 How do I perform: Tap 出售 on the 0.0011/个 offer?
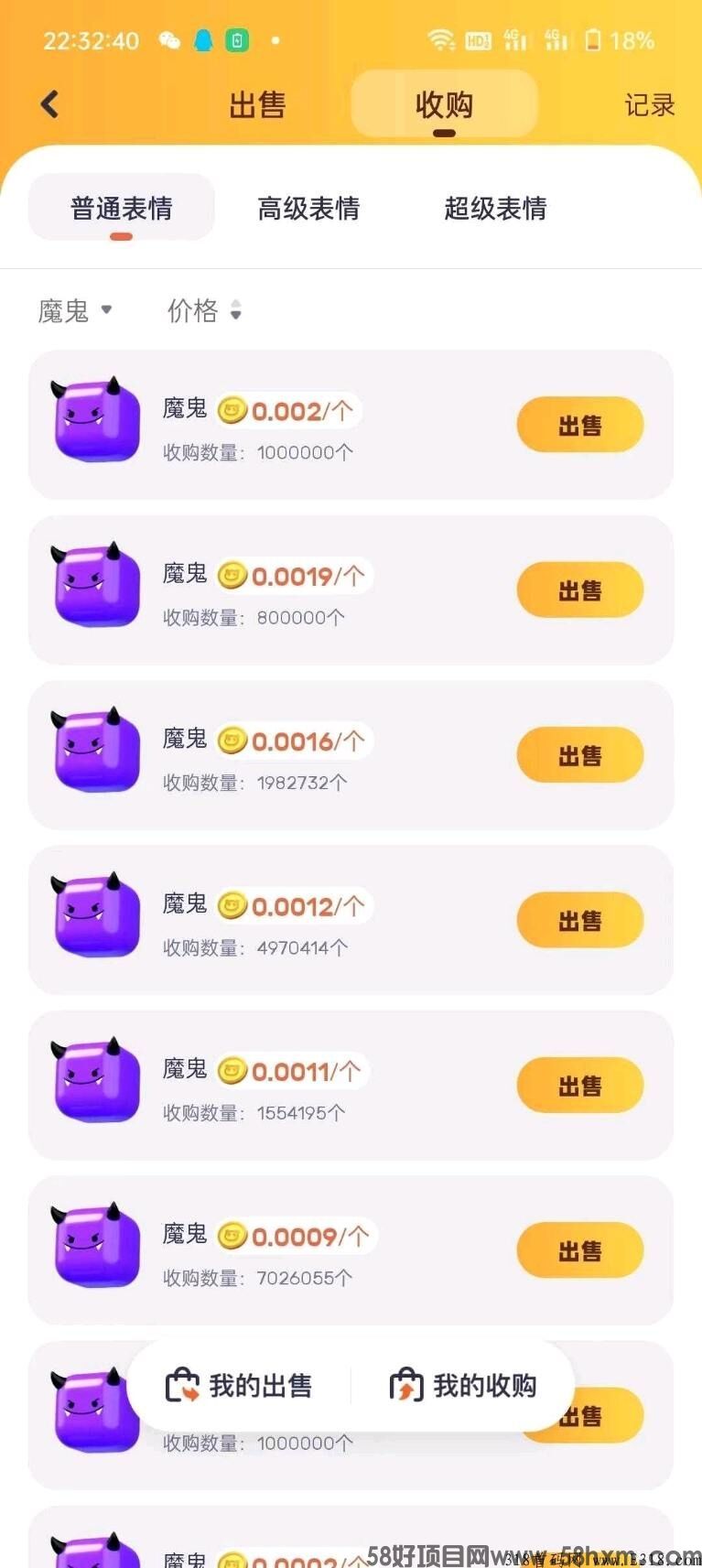[x=579, y=1086]
